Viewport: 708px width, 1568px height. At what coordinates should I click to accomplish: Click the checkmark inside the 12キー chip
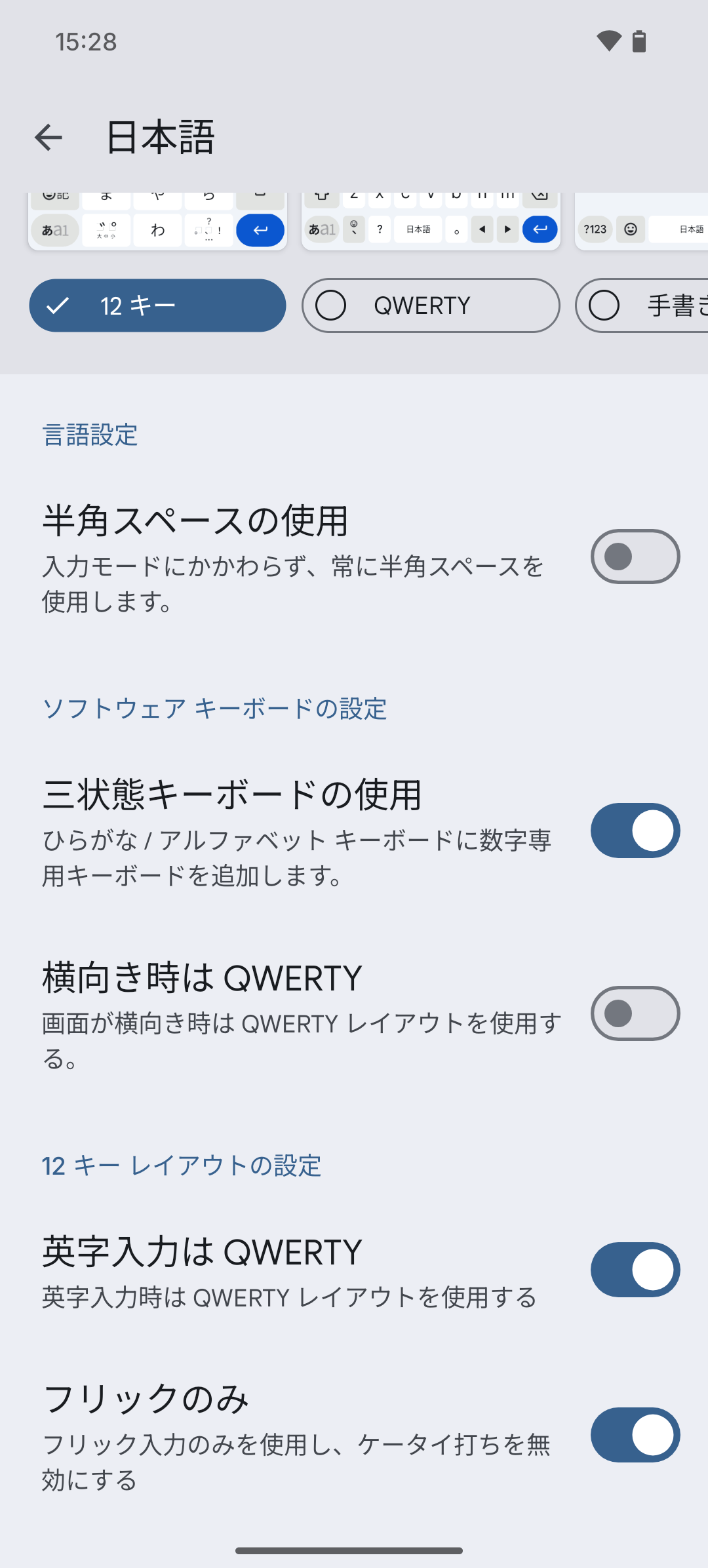click(58, 305)
